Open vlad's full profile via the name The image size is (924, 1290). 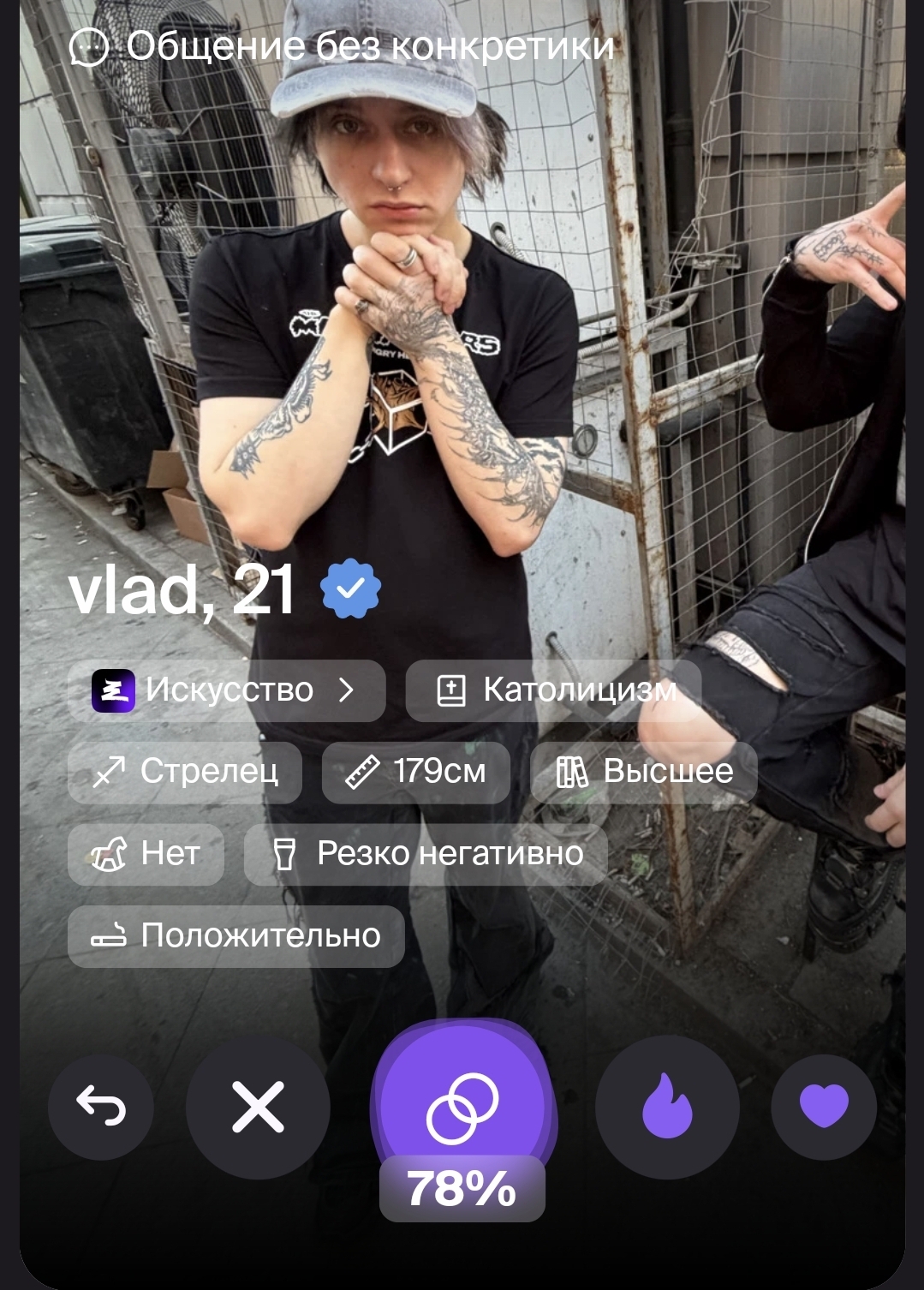pyautogui.click(x=181, y=590)
